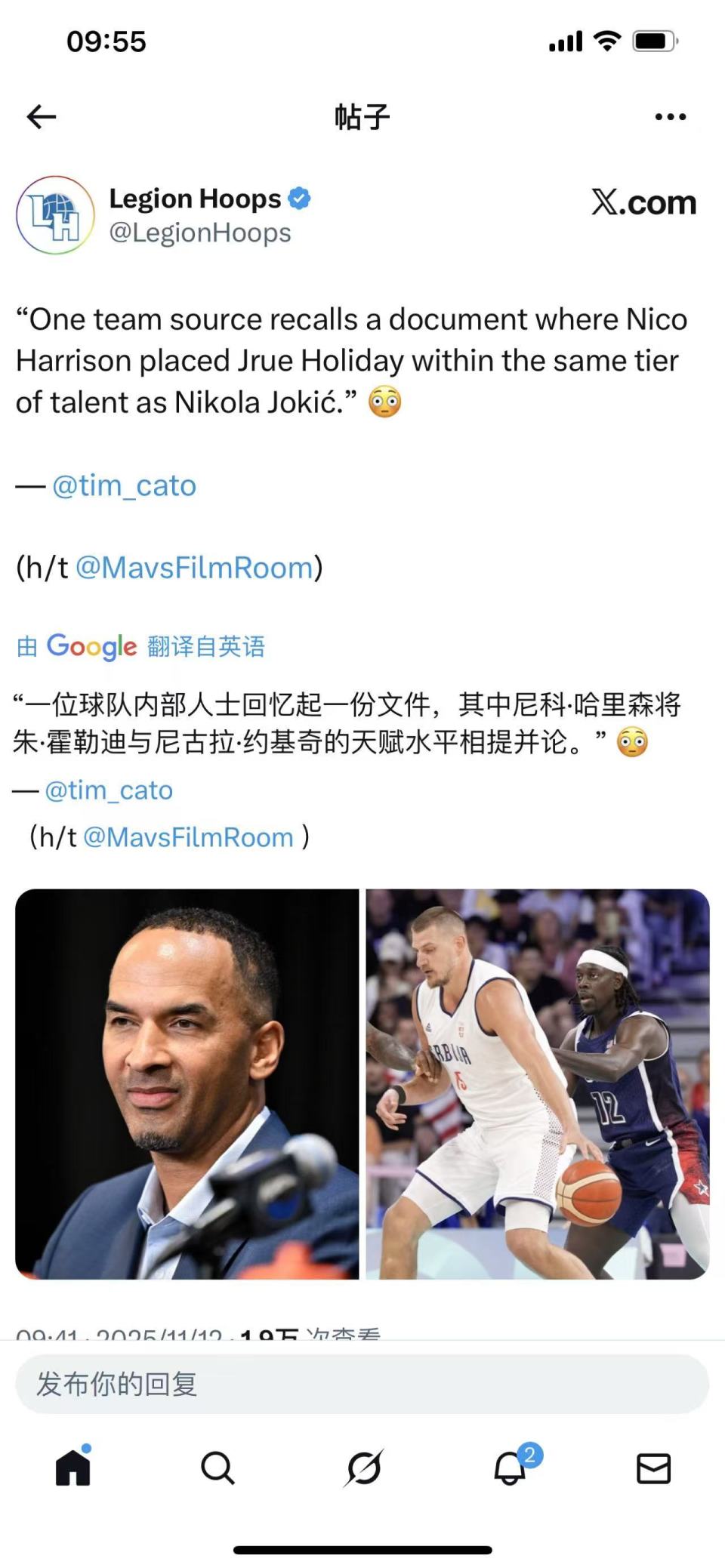725x1568 pixels.
Task: Open @MavsFilmRoom in the translated text
Action: (x=188, y=837)
